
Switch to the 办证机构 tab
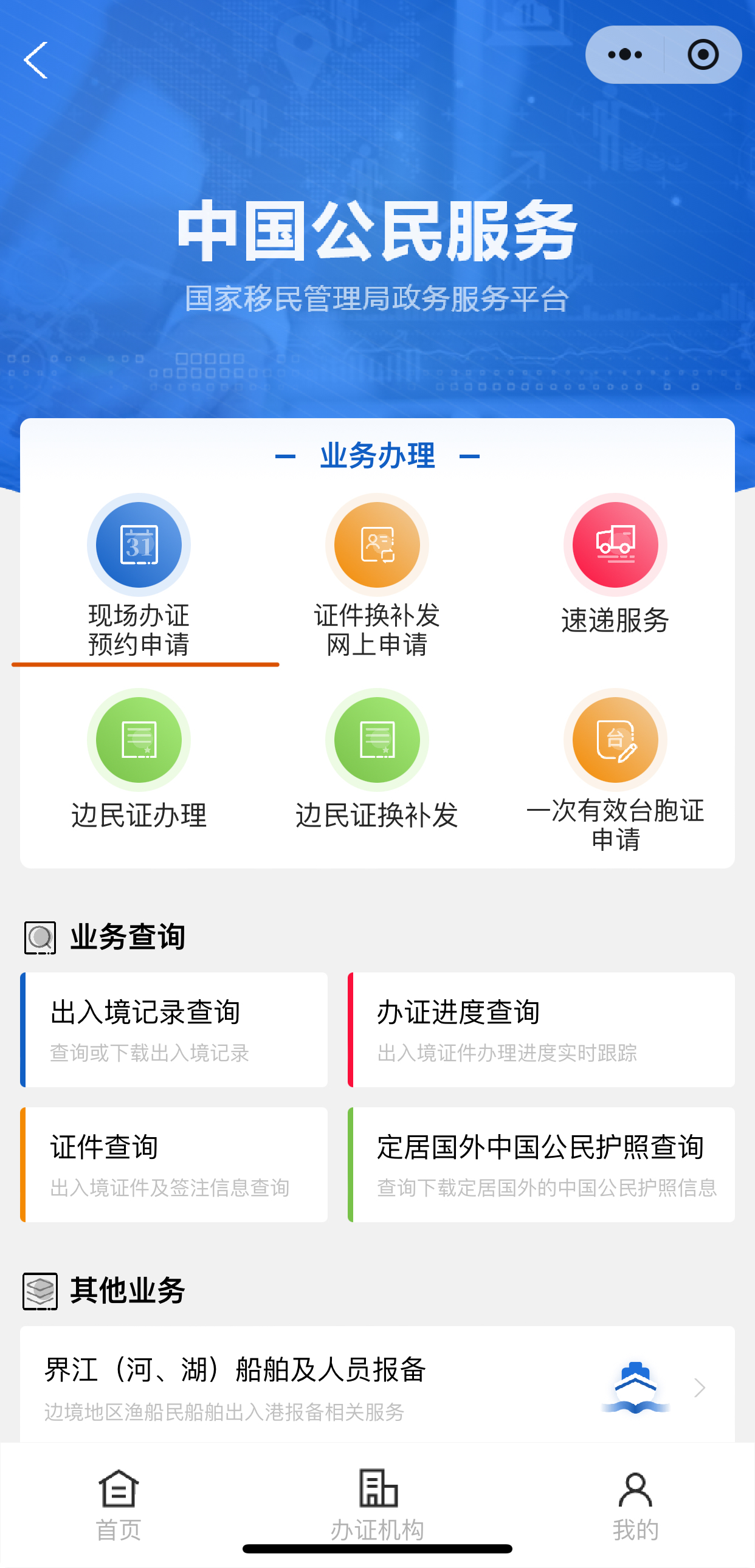point(377,1504)
